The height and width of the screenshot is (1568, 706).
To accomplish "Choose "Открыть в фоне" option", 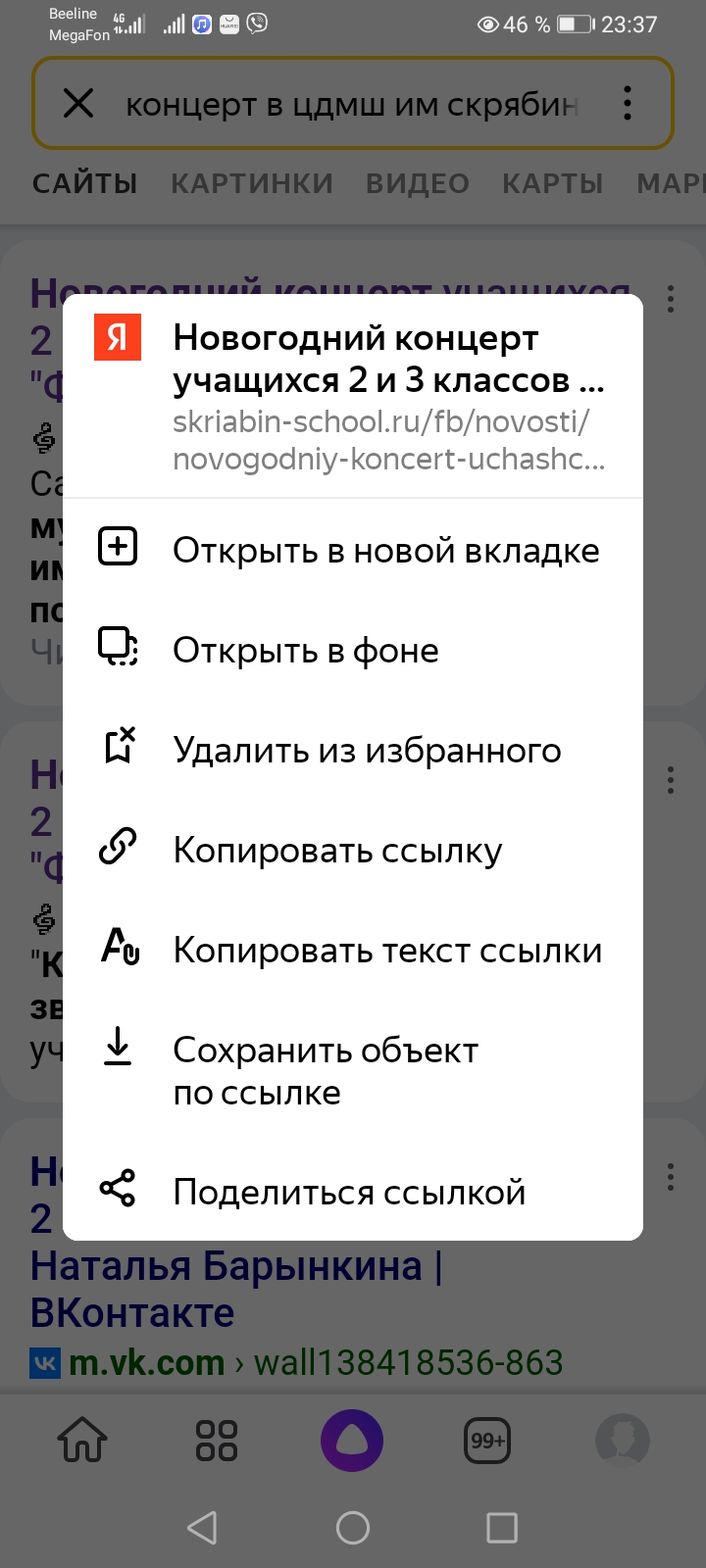I will [353, 650].
